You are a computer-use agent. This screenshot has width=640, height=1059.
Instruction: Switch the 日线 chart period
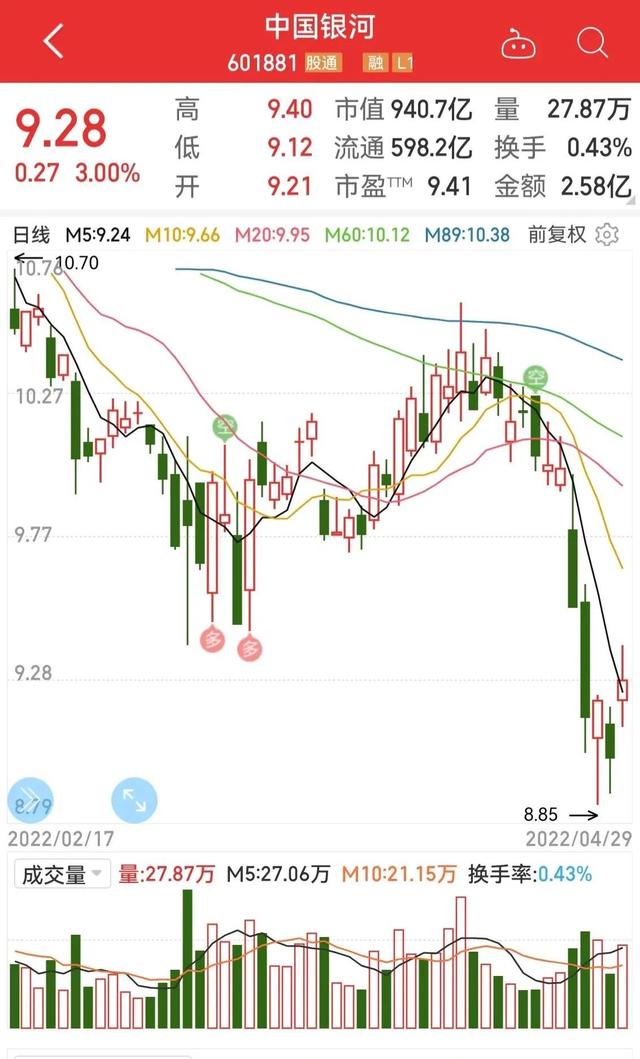pyautogui.click(x=31, y=235)
